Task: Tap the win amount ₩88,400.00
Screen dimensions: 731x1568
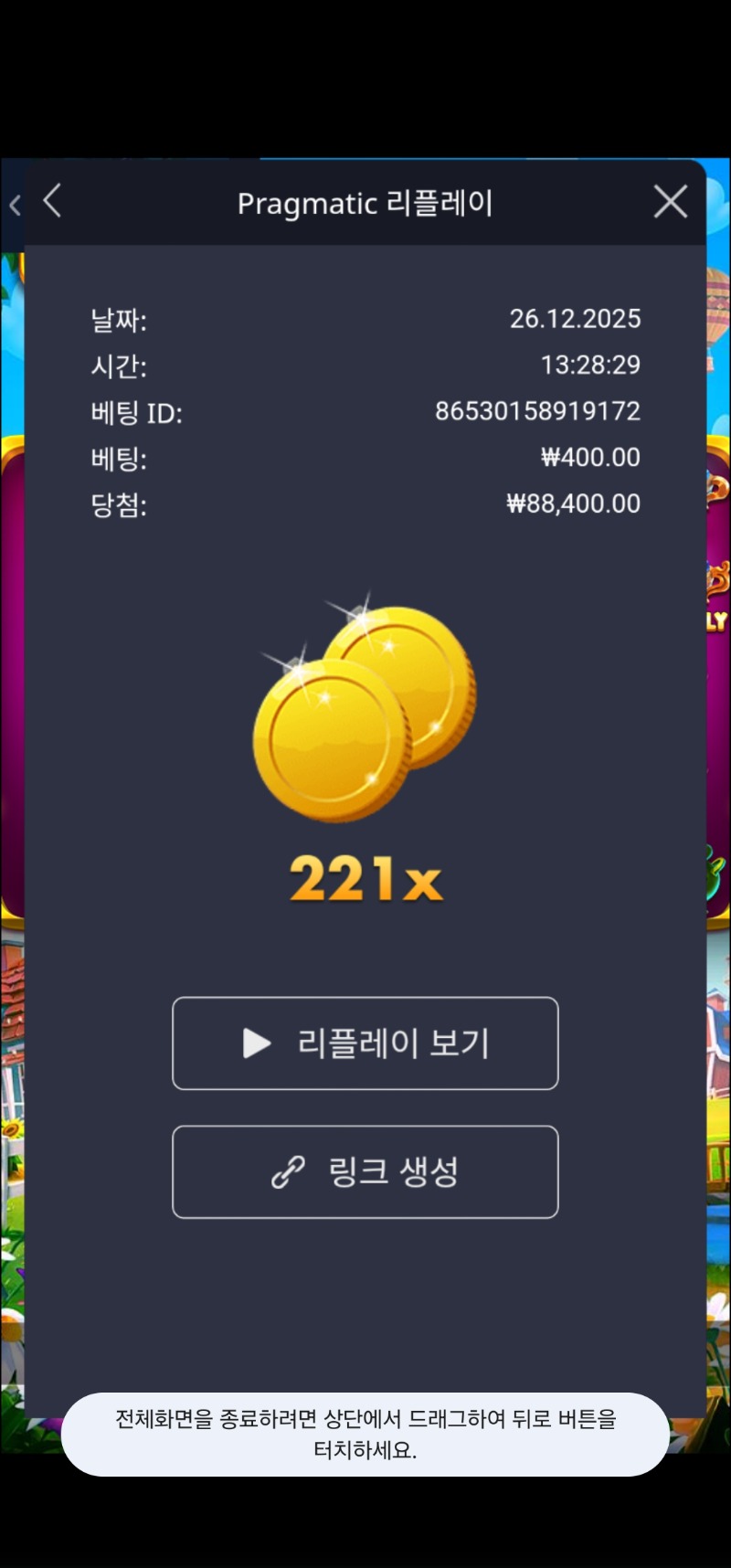Action: (573, 503)
